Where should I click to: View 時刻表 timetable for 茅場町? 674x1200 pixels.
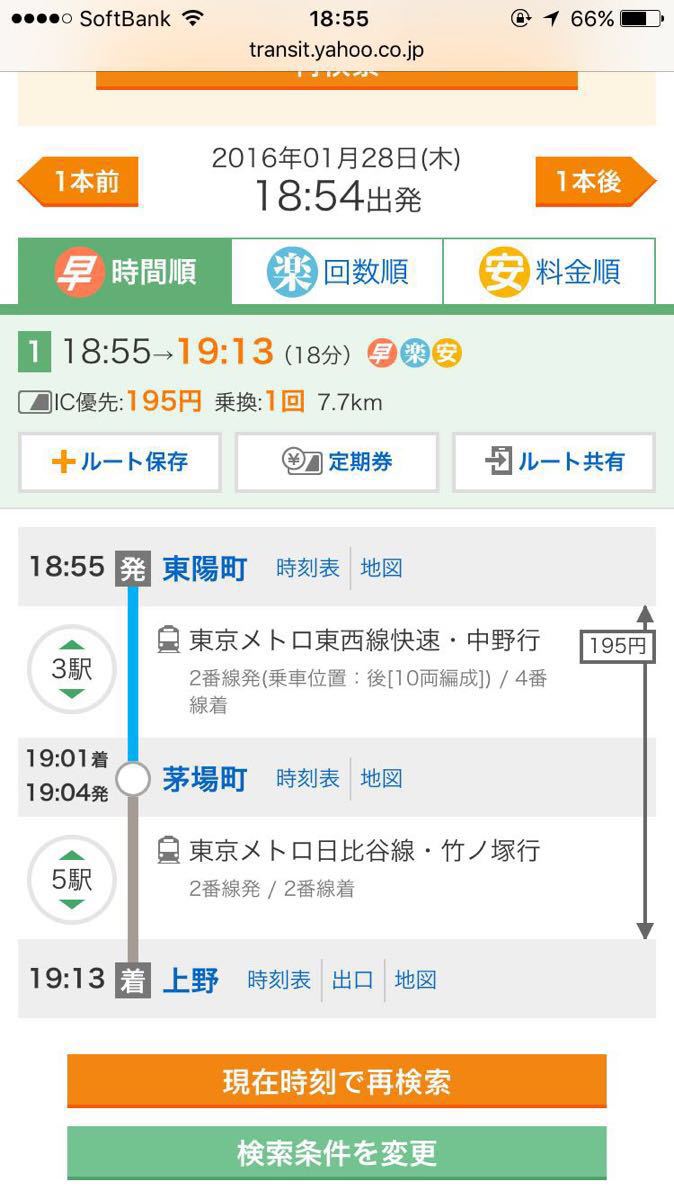(x=308, y=778)
